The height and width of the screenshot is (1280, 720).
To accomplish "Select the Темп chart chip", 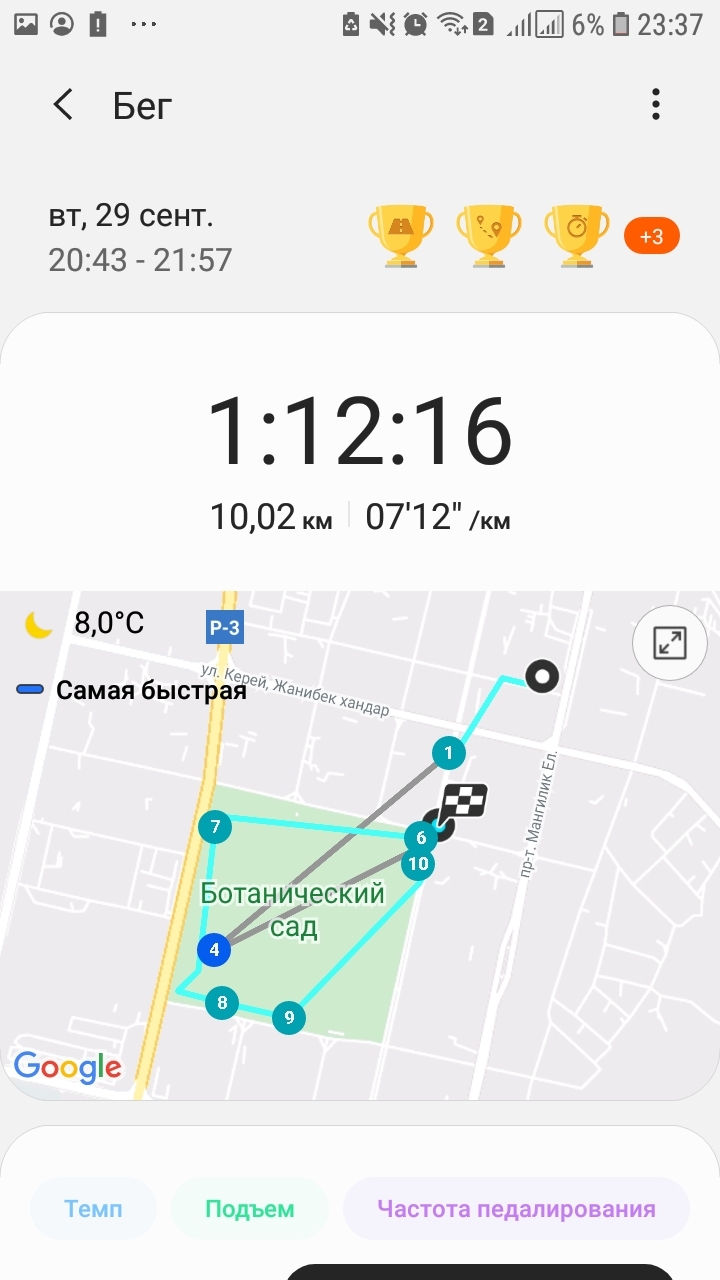I will [93, 1209].
